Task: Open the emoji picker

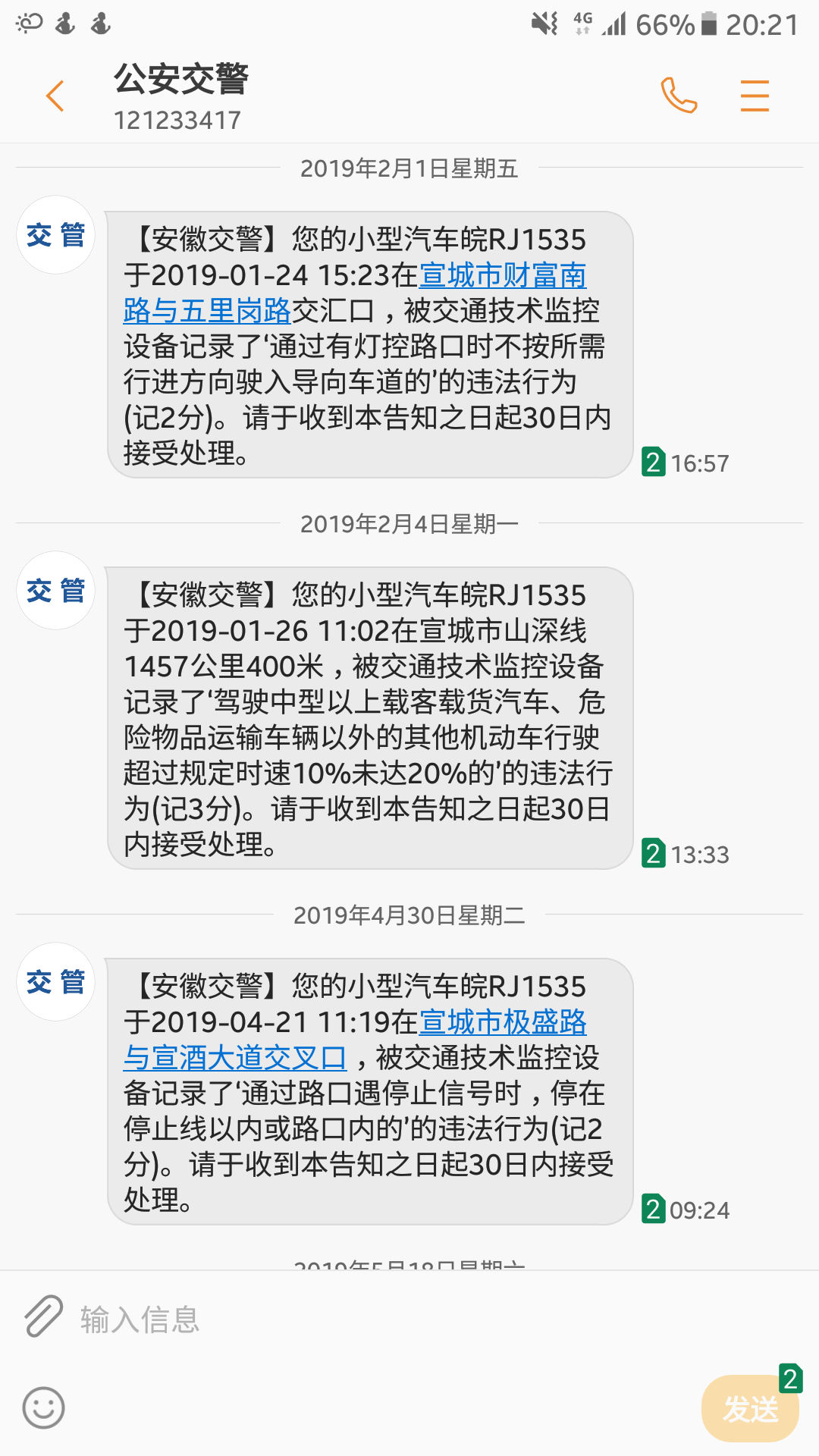Action: point(43,1408)
